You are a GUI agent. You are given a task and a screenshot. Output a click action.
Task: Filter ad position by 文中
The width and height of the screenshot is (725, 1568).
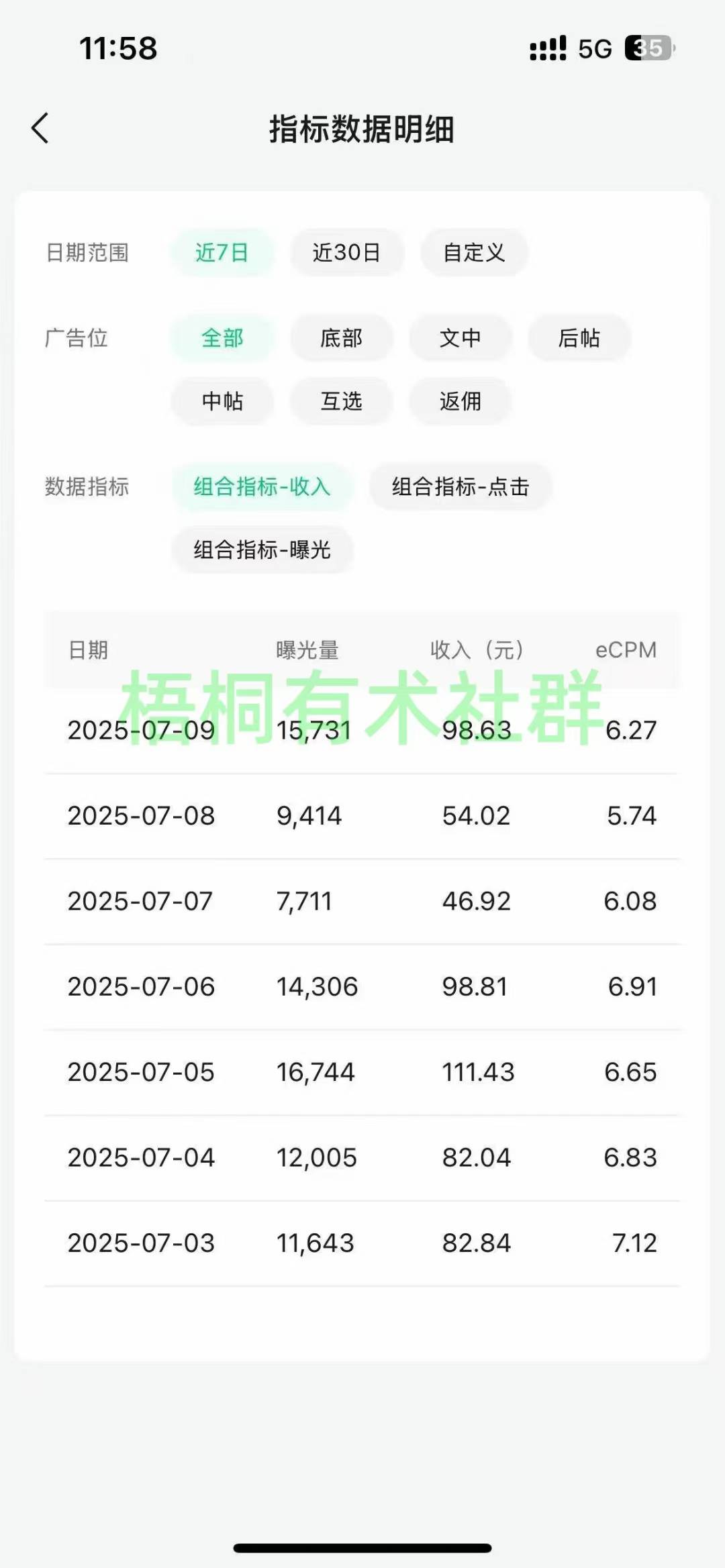tap(461, 338)
